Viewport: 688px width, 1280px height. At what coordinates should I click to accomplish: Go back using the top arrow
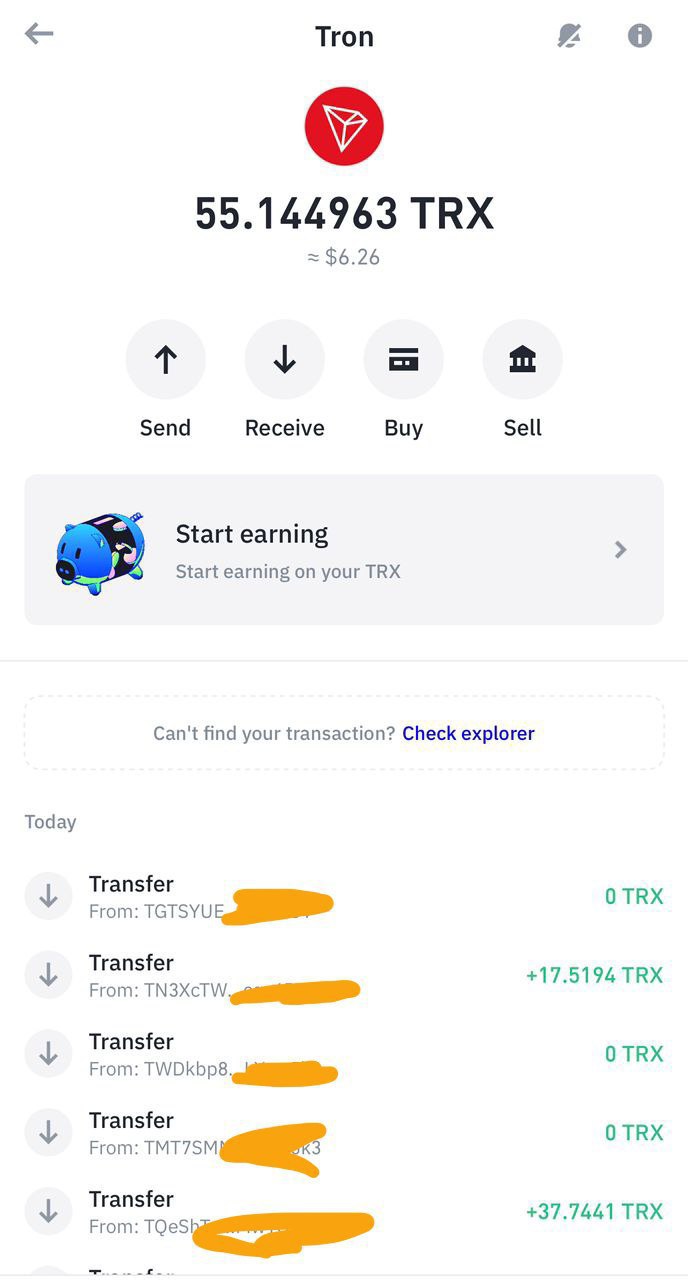39,34
